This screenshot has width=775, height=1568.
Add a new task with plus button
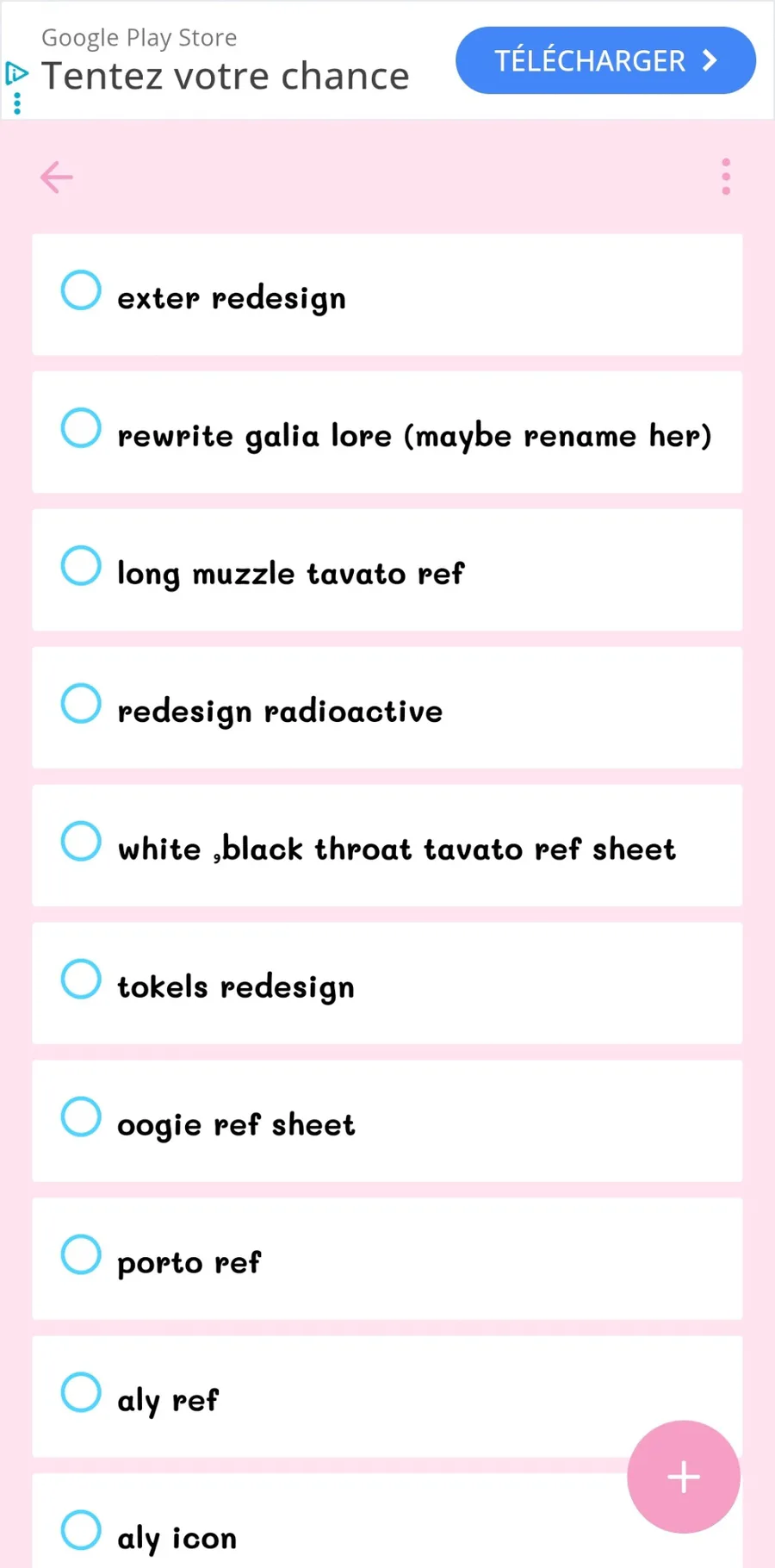pyautogui.click(x=683, y=1477)
